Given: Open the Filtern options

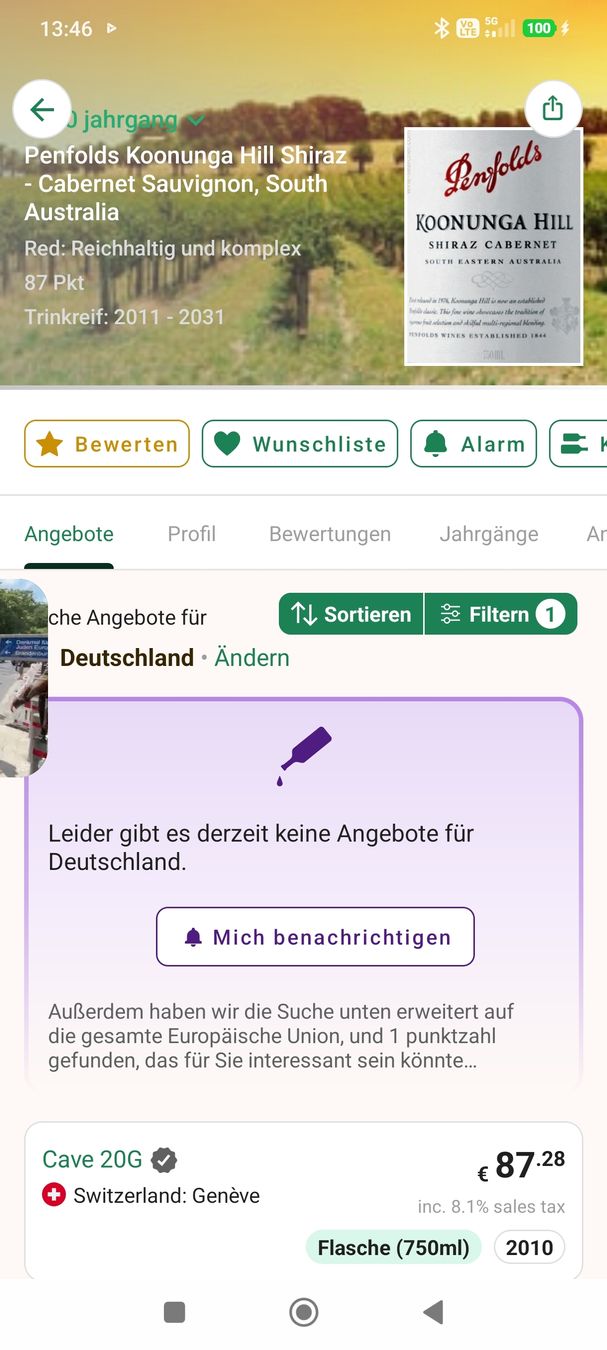Looking at the screenshot, I should click(x=501, y=614).
